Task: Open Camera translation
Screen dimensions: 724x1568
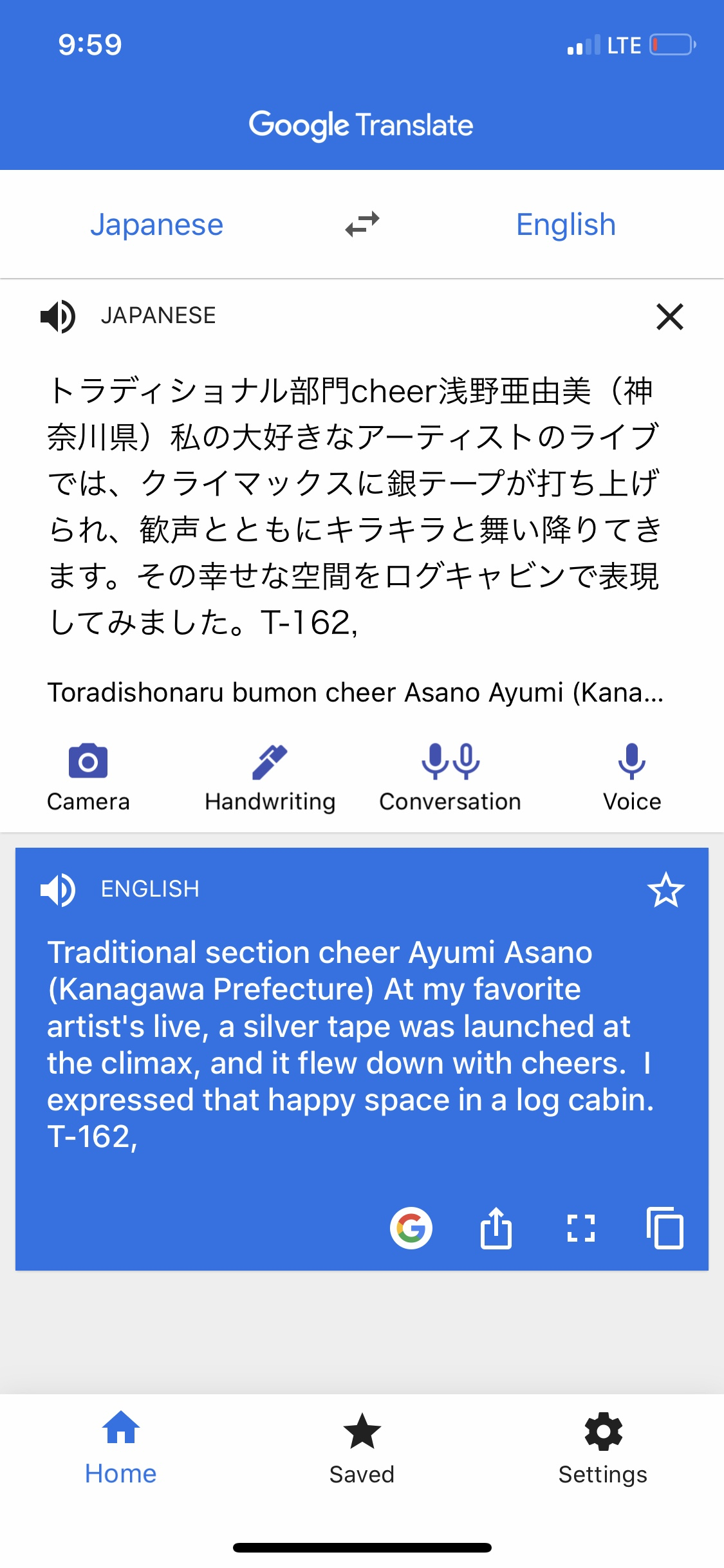Action: (x=88, y=777)
